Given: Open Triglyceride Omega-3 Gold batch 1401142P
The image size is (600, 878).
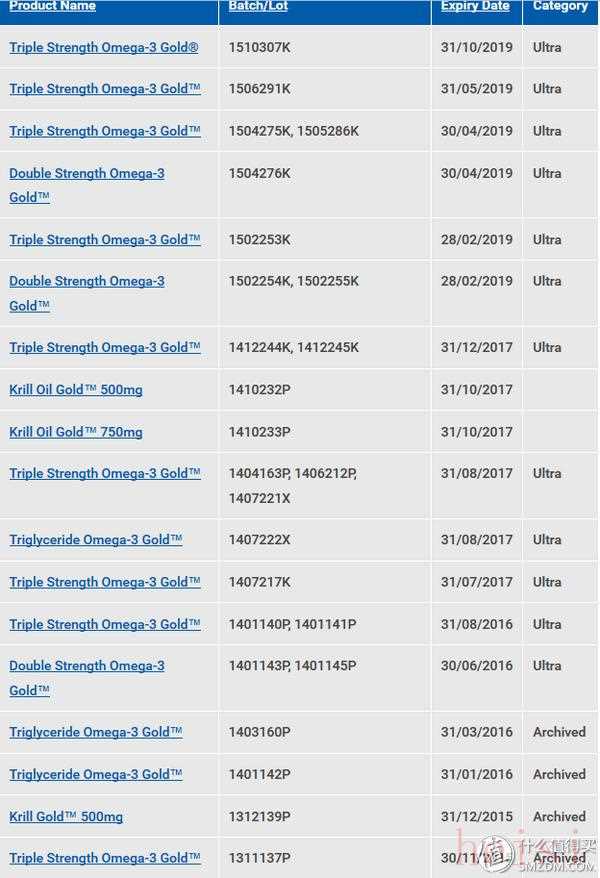Looking at the screenshot, I should point(96,774).
